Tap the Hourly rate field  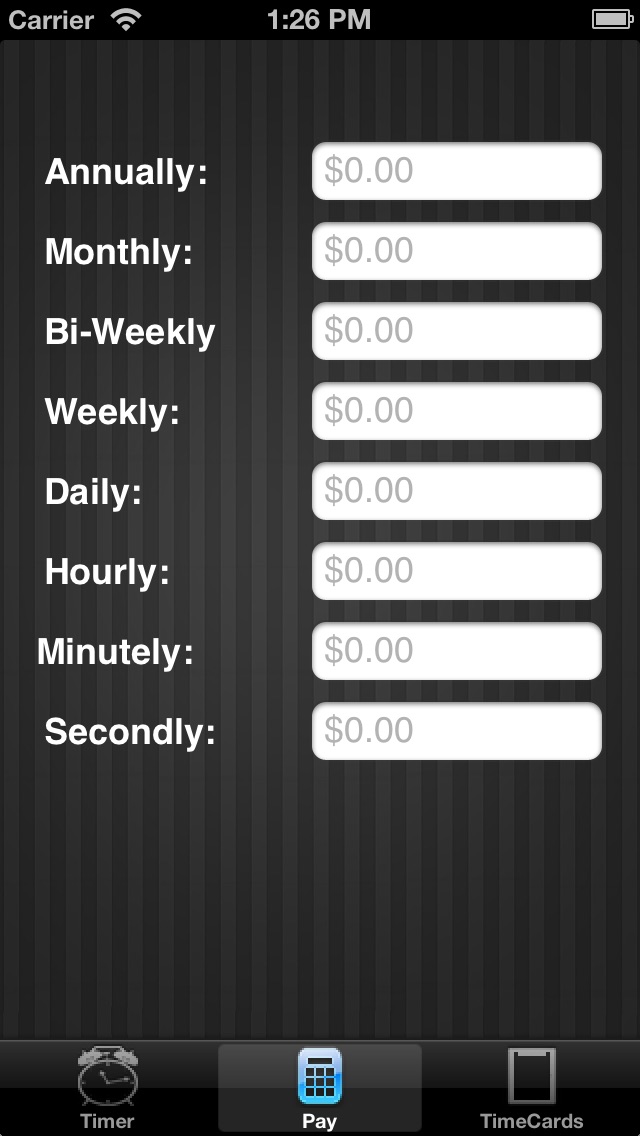coord(457,571)
